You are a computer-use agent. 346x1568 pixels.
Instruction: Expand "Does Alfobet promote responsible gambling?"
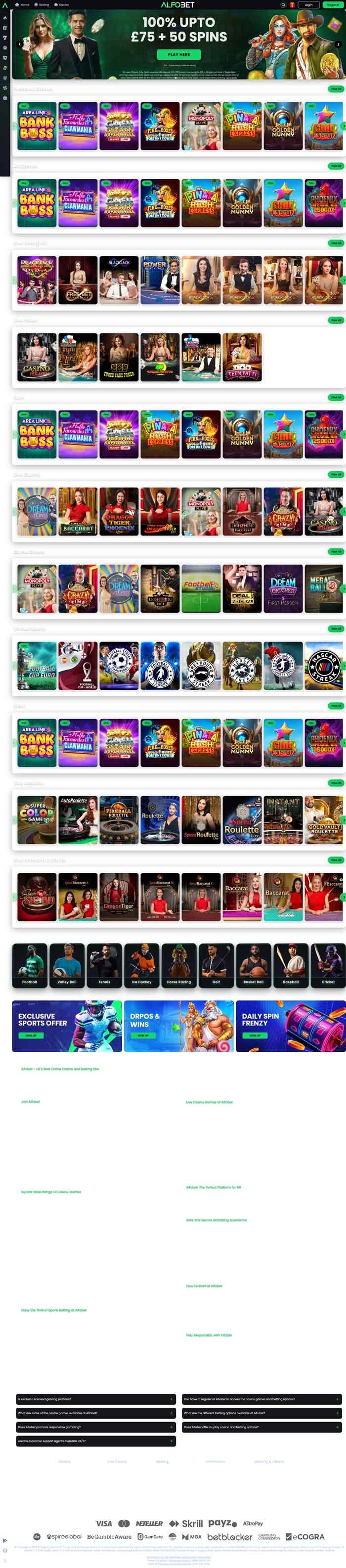[95, 1427]
